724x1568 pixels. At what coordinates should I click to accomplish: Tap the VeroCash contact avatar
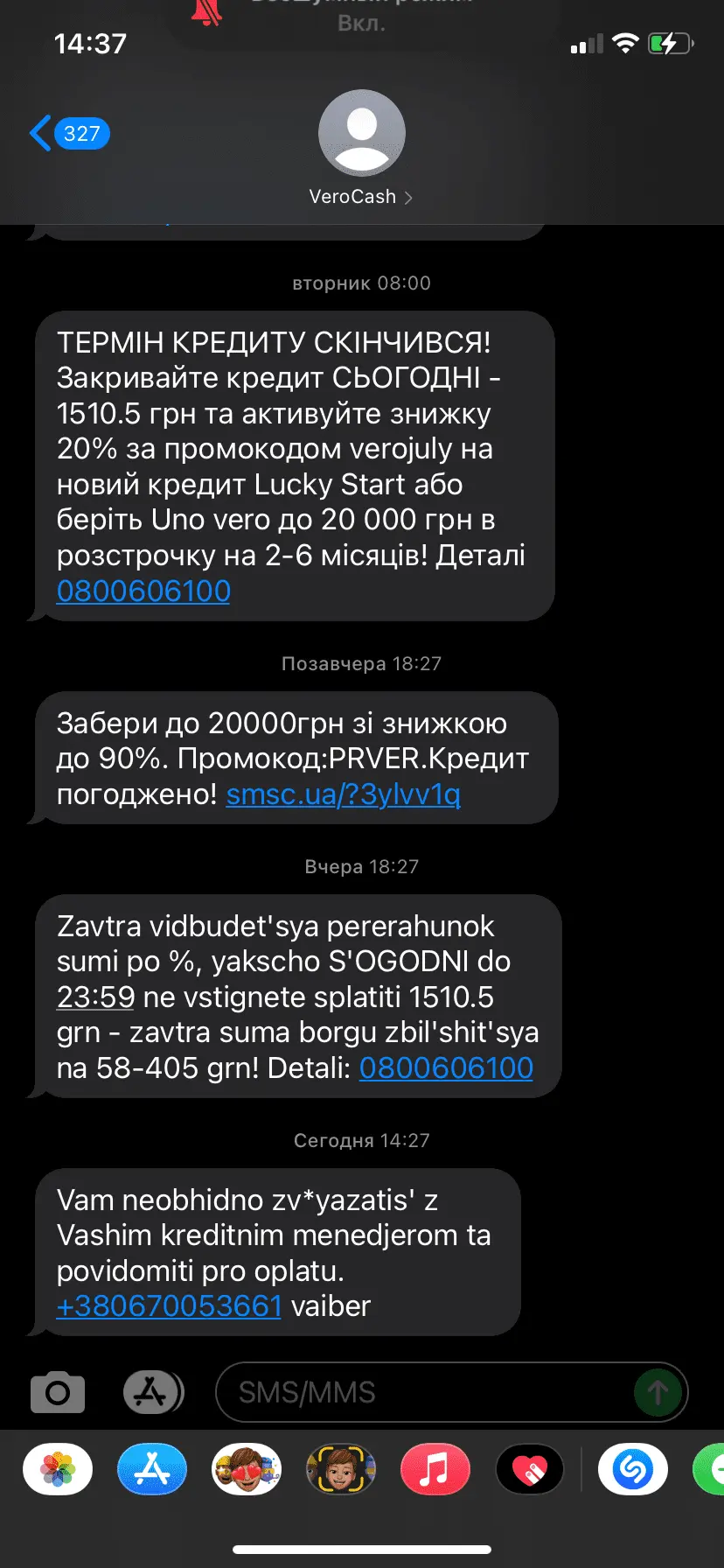(361, 132)
